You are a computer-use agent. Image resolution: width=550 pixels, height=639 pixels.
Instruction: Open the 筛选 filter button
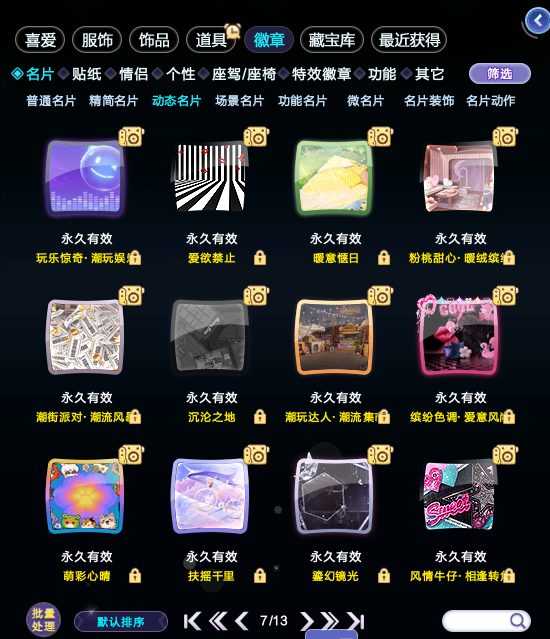point(500,74)
